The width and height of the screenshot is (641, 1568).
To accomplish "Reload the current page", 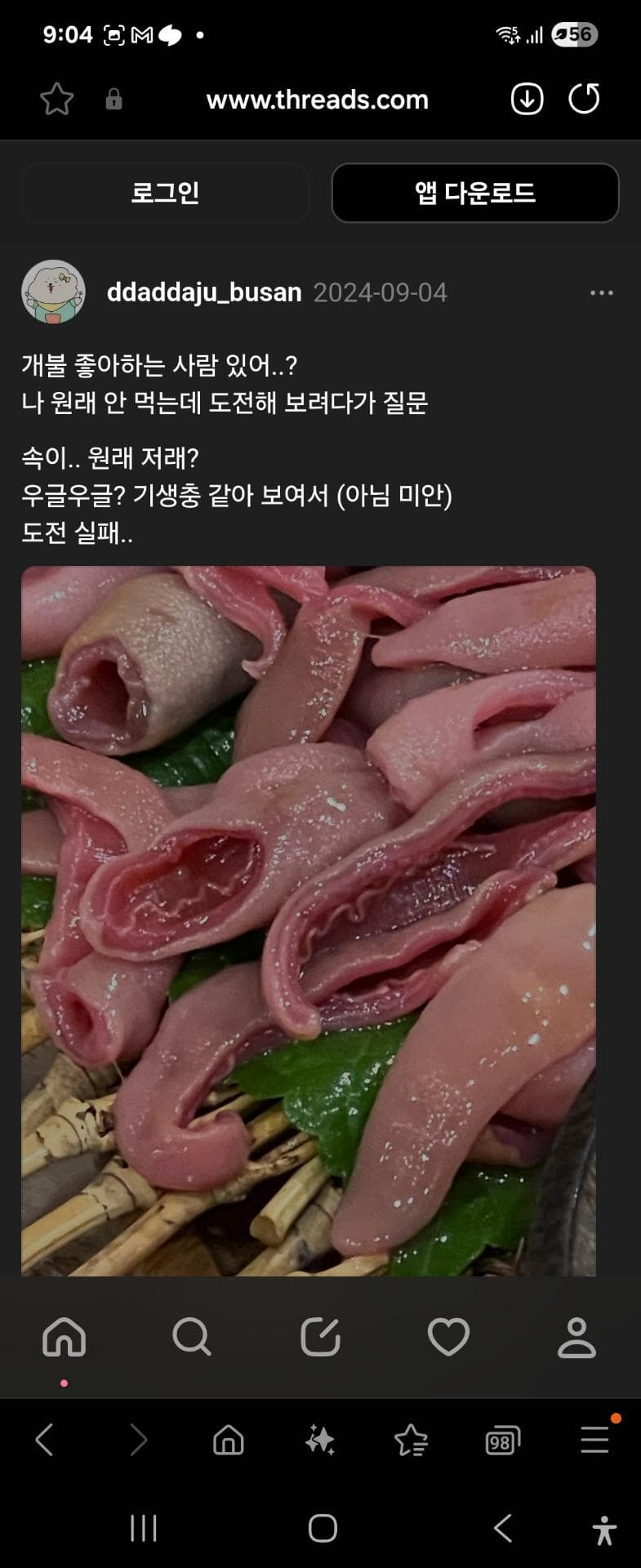I will pyautogui.click(x=584, y=100).
